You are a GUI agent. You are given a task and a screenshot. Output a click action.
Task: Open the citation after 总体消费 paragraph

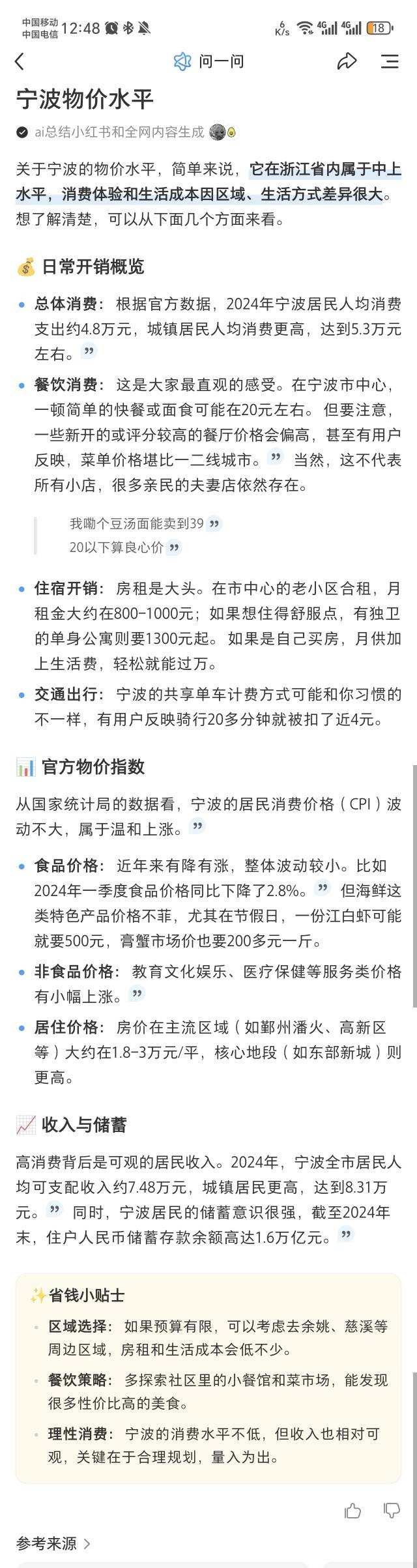pos(89,352)
